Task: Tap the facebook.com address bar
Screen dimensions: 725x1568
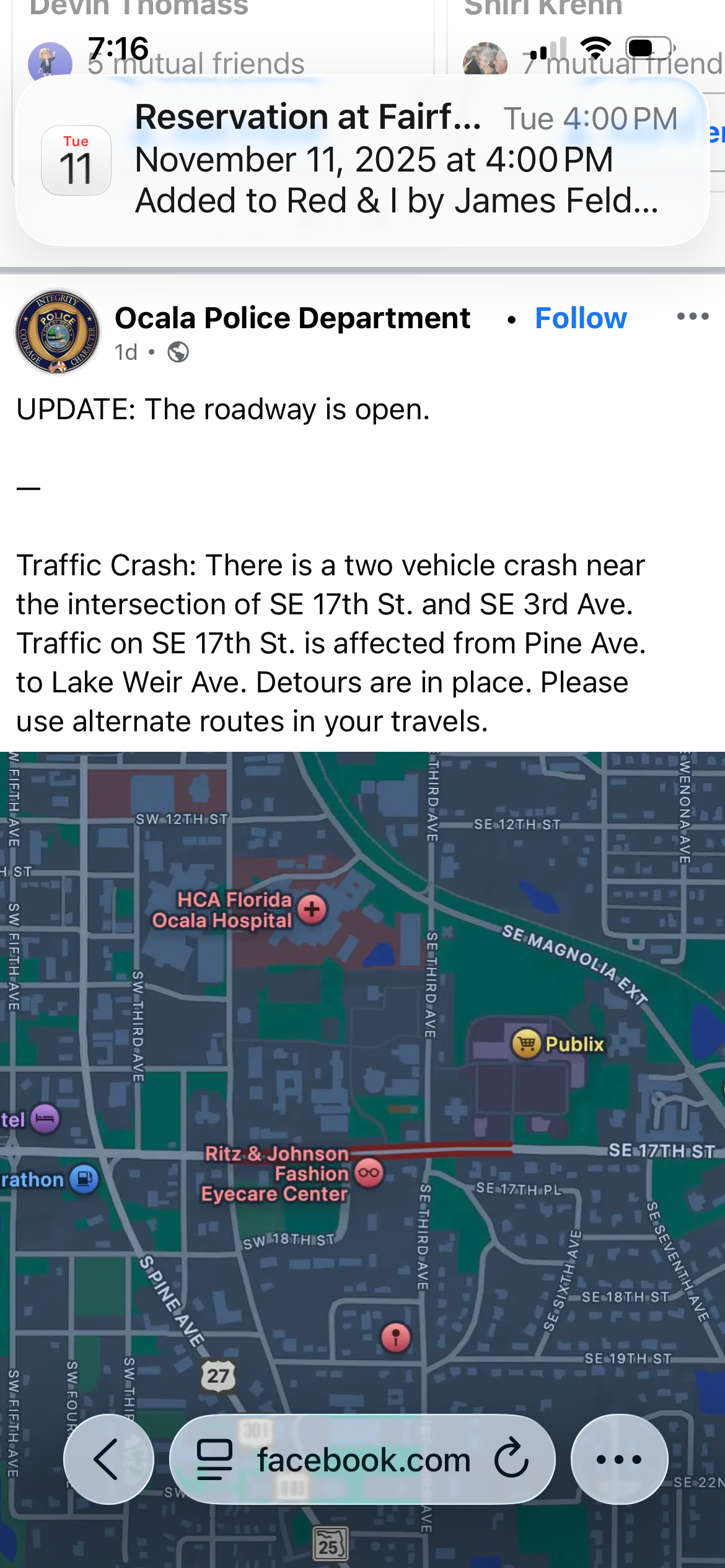Action: click(x=363, y=1460)
